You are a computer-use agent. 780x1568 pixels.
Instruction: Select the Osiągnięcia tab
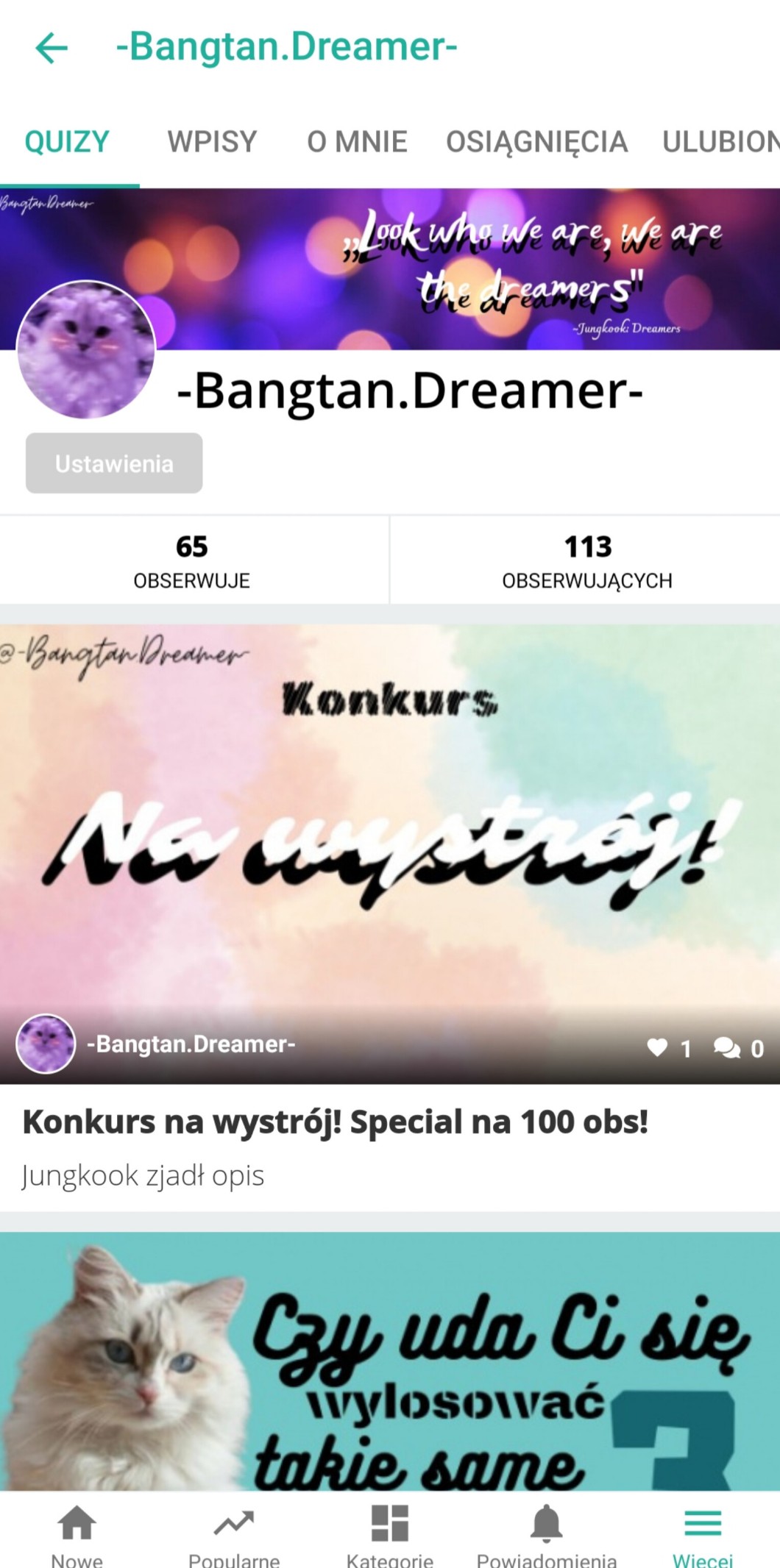coord(536,141)
